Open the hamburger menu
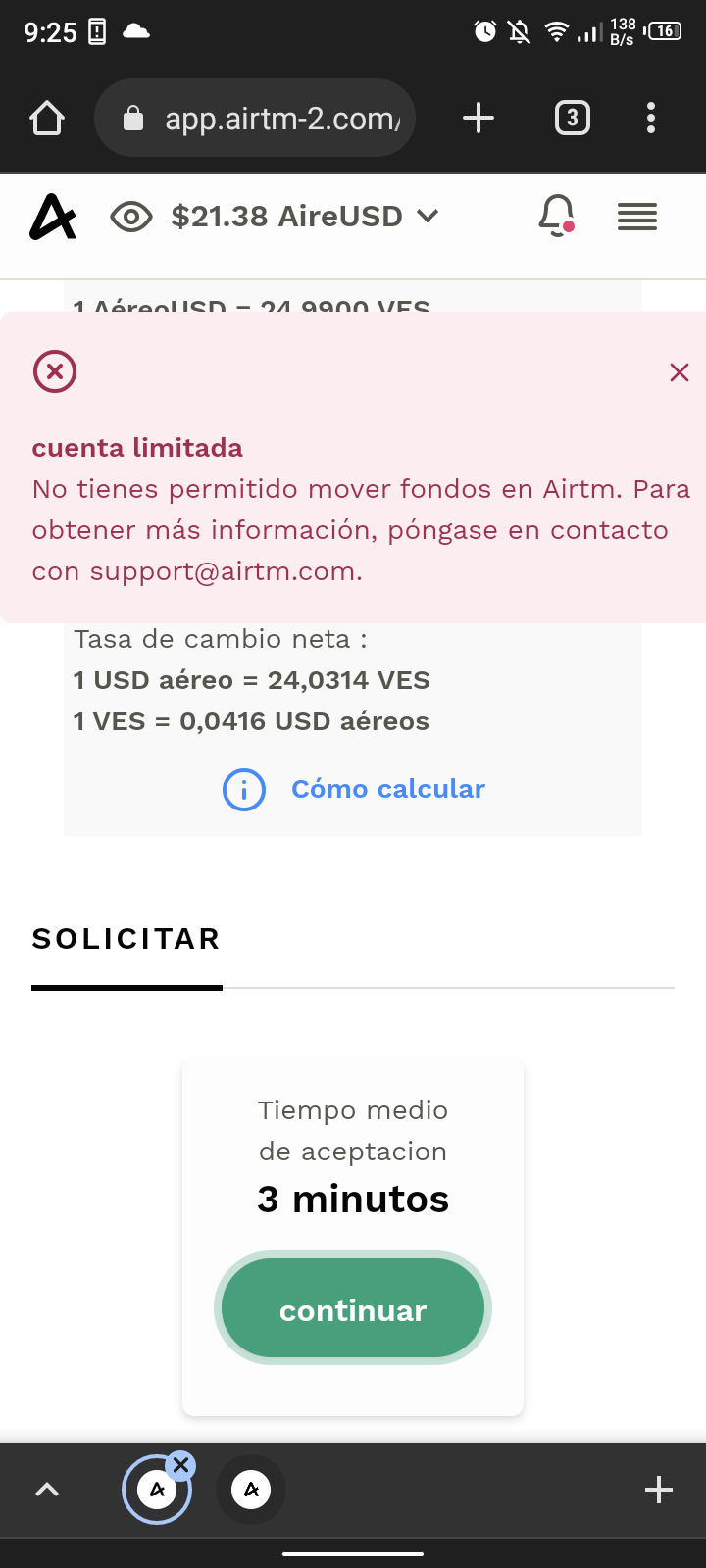 coord(637,217)
